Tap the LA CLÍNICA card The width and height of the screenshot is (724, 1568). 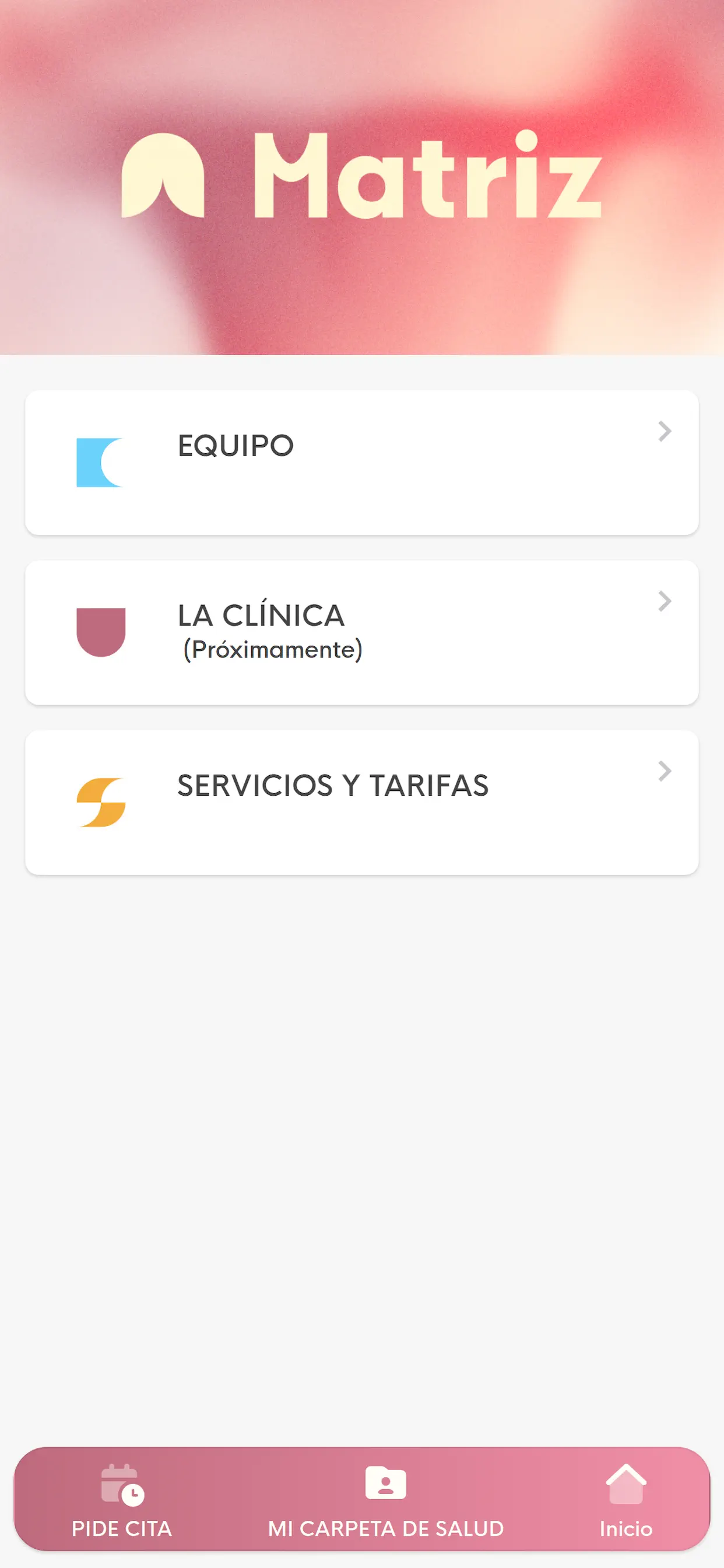[362, 633]
